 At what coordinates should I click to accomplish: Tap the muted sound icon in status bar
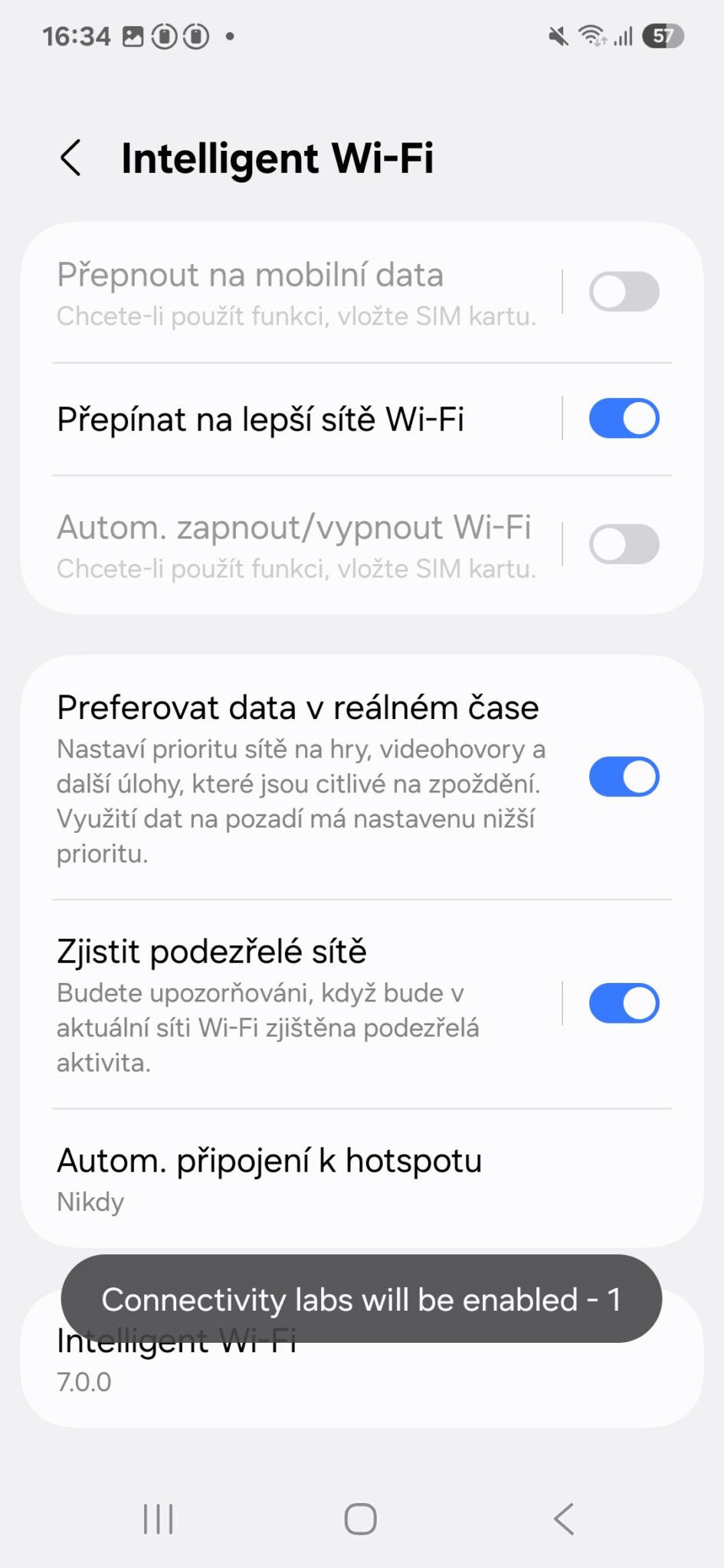(x=559, y=34)
